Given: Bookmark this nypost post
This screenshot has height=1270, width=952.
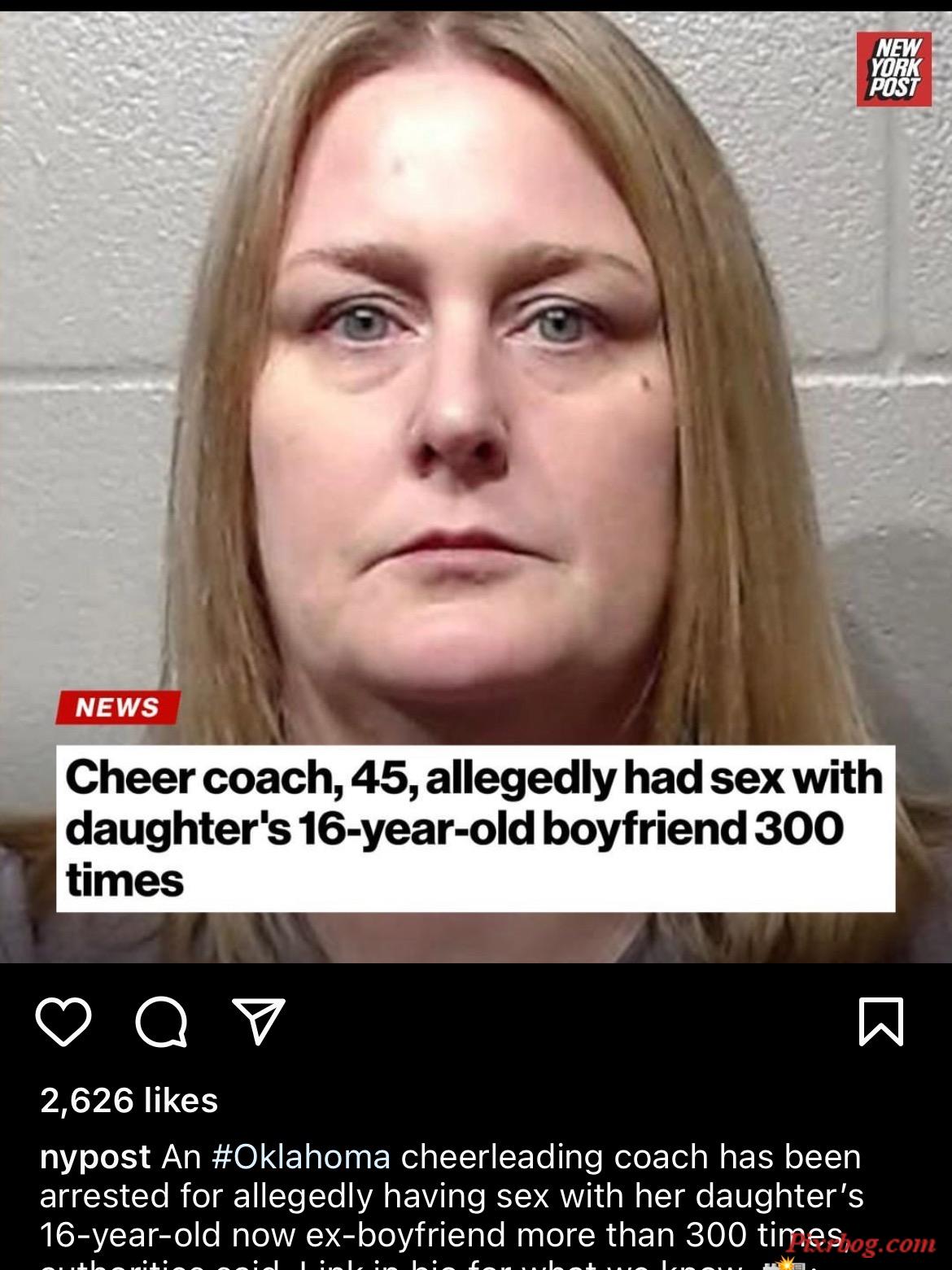Looking at the screenshot, I should coord(881,1022).
